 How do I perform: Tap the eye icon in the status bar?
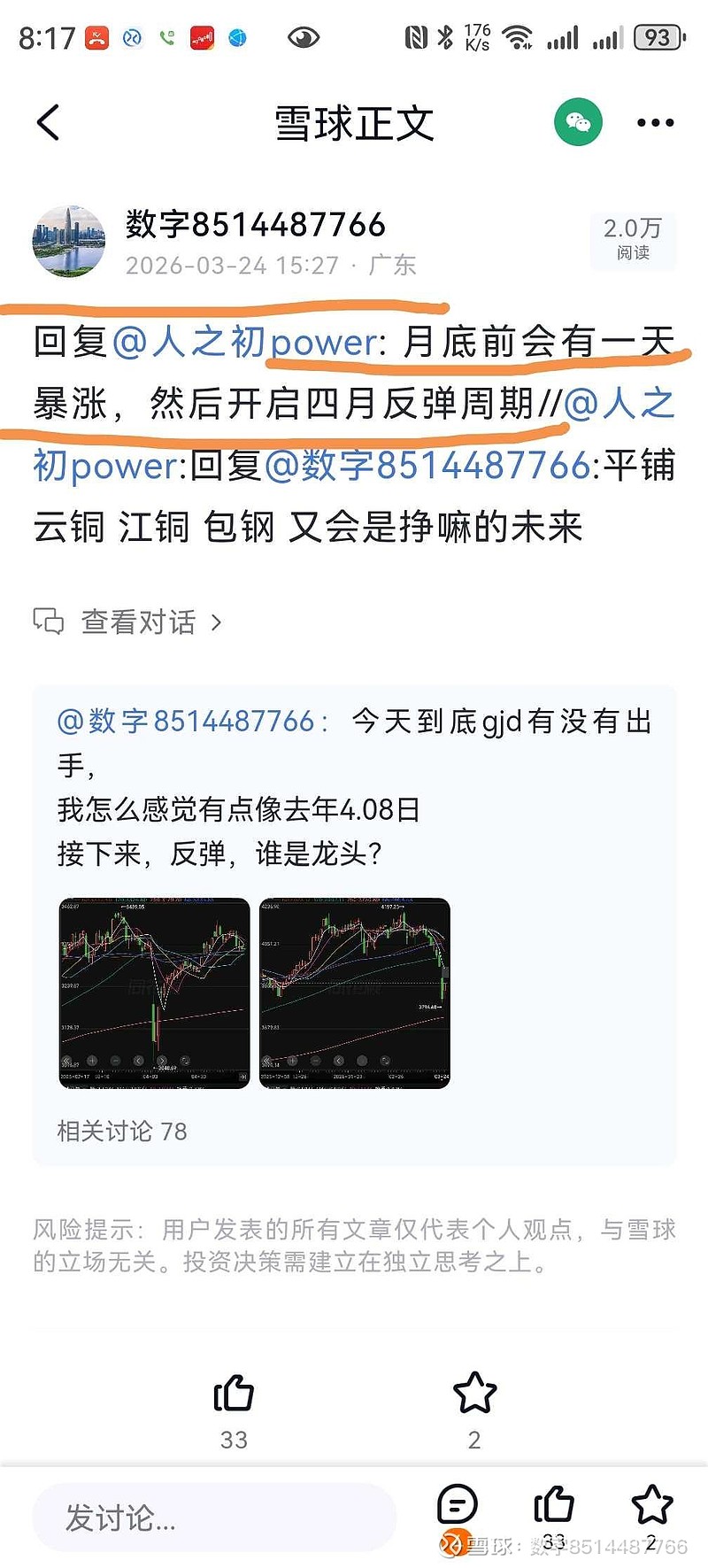(304, 37)
